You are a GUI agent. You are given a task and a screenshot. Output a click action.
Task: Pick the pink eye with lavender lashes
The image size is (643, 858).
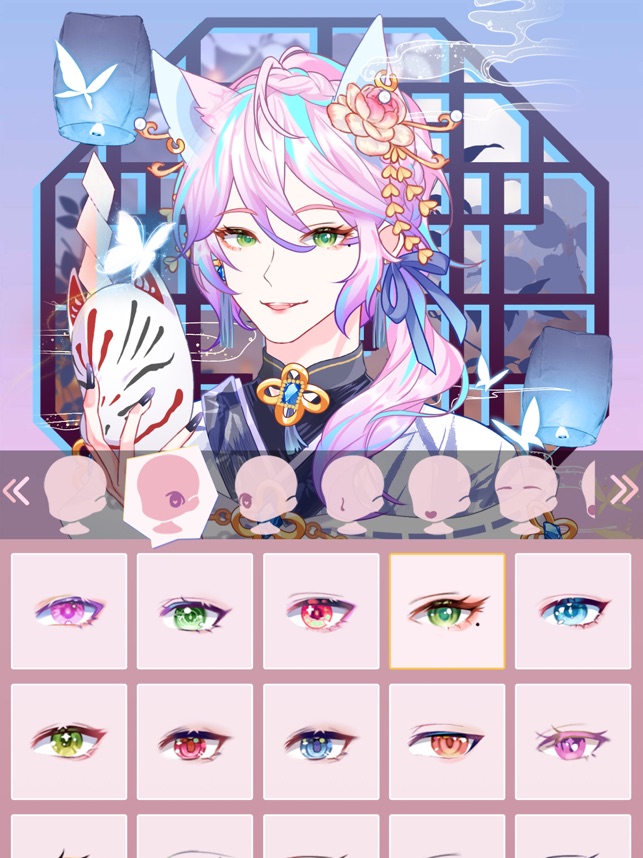(573, 741)
